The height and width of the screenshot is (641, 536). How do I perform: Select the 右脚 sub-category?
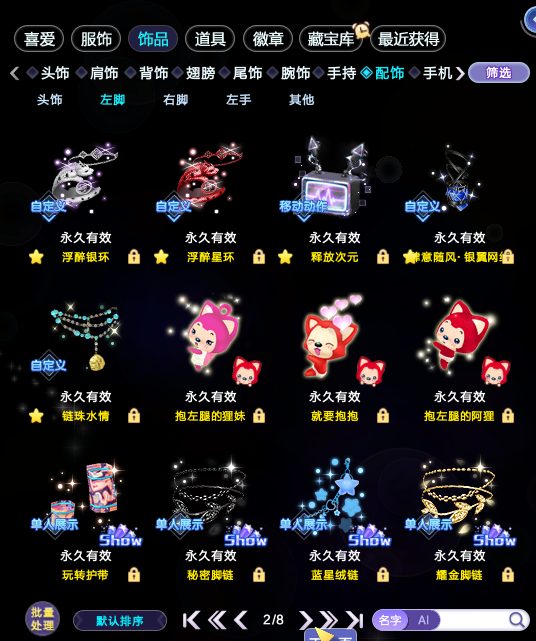[x=175, y=100]
